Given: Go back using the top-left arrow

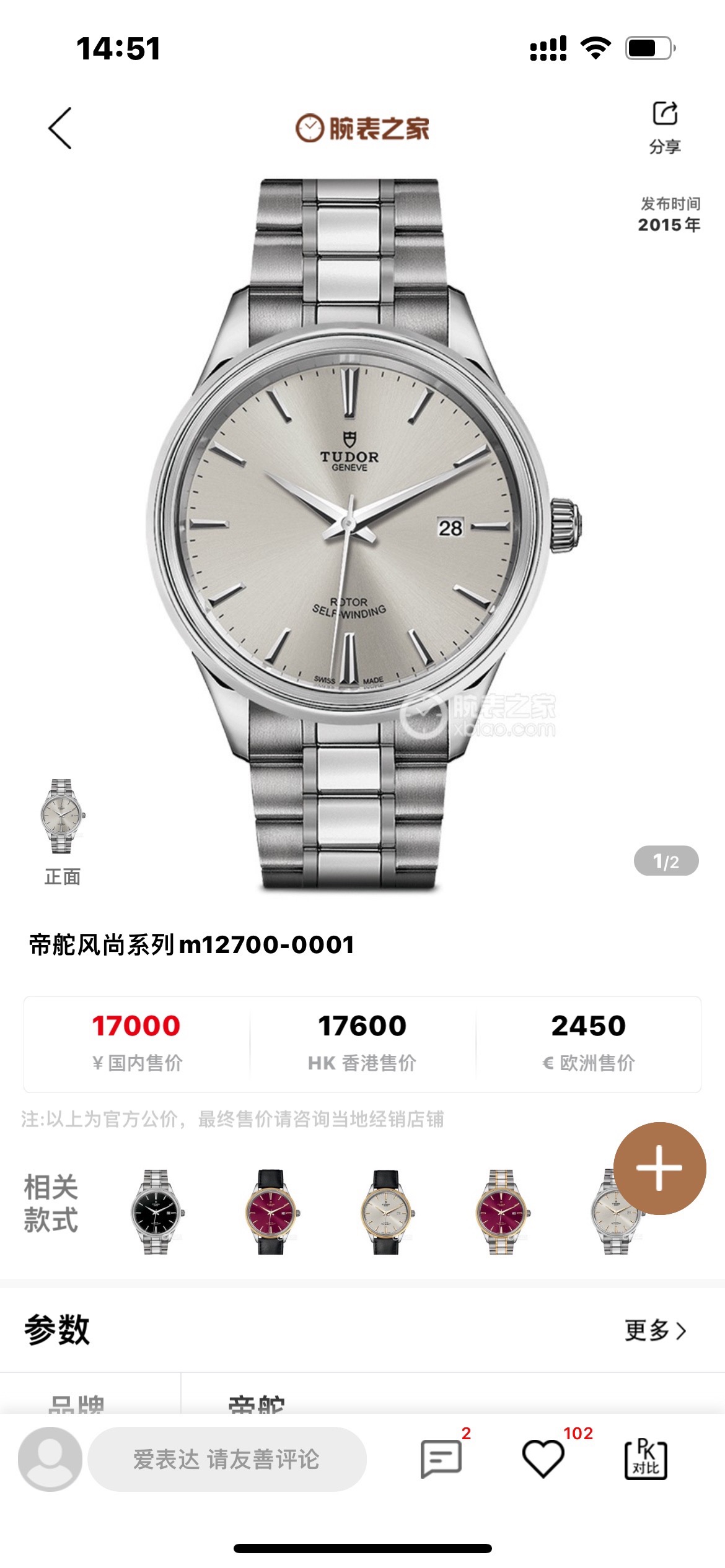Looking at the screenshot, I should pyautogui.click(x=60, y=128).
